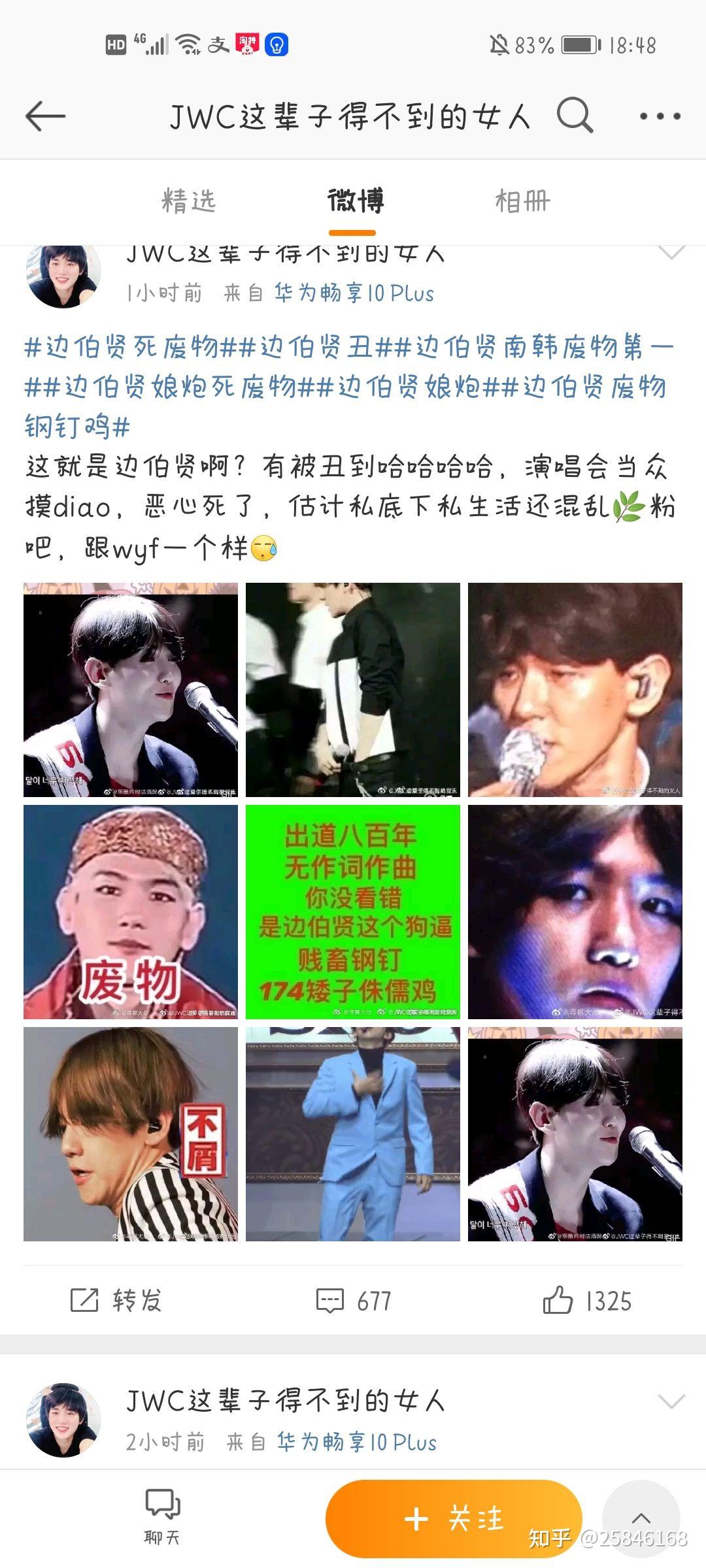This screenshot has height=1568, width=706.
Task: Open the image tile with 不屑 sticker
Action: point(131,1134)
